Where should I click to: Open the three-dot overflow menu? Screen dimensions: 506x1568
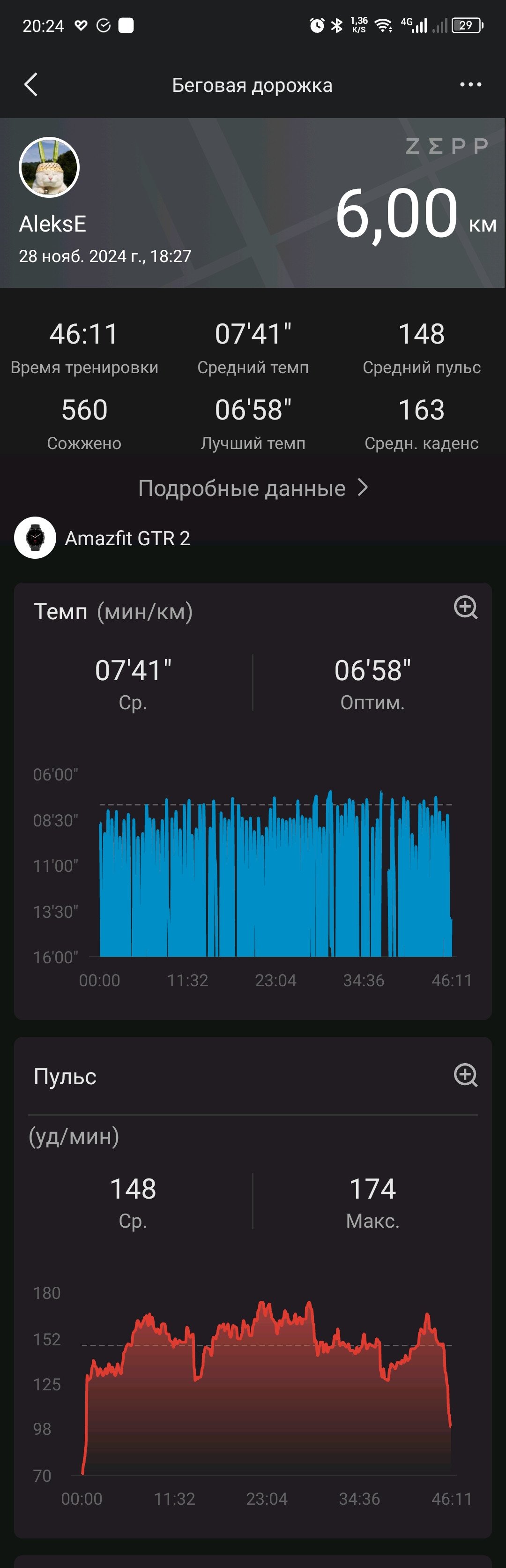[x=471, y=84]
